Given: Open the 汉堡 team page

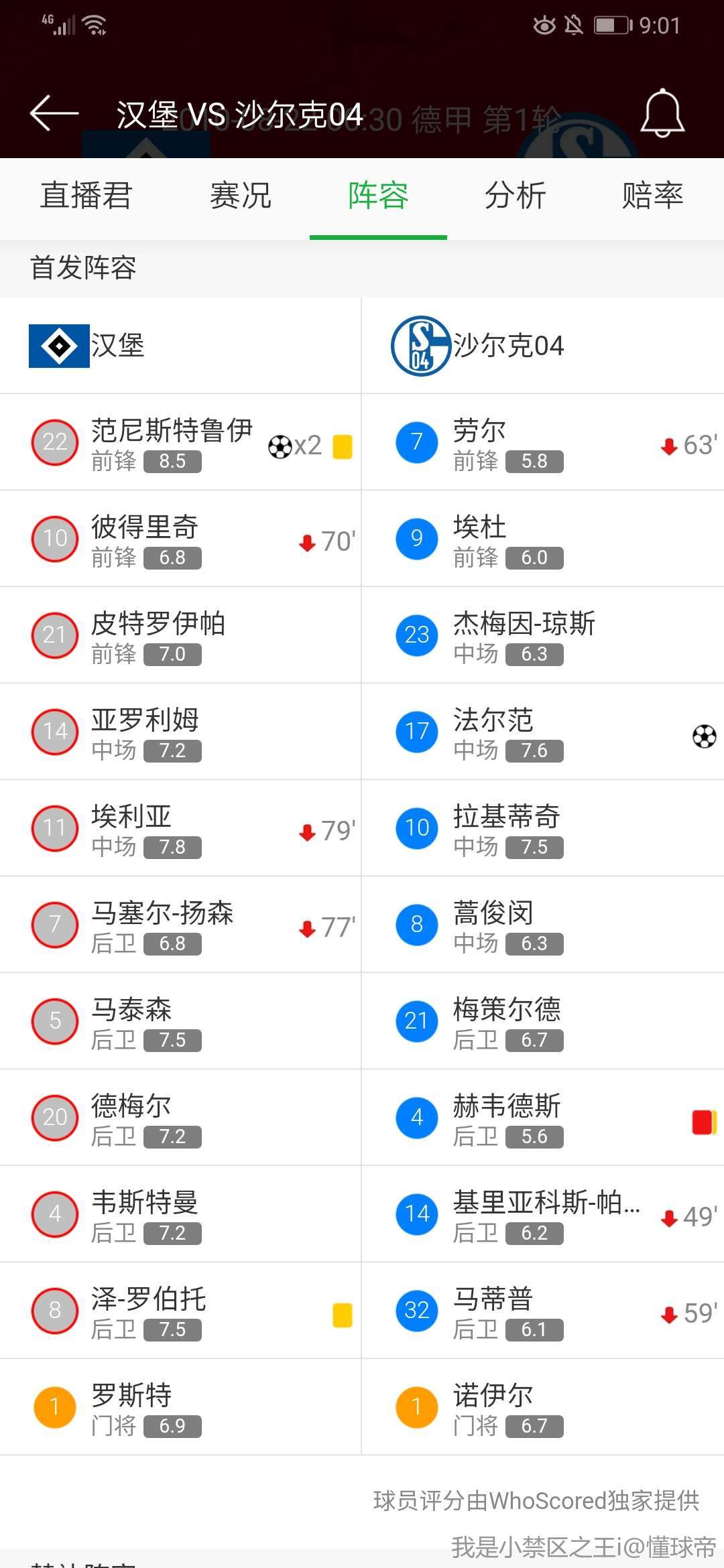Looking at the screenshot, I should tap(87, 346).
